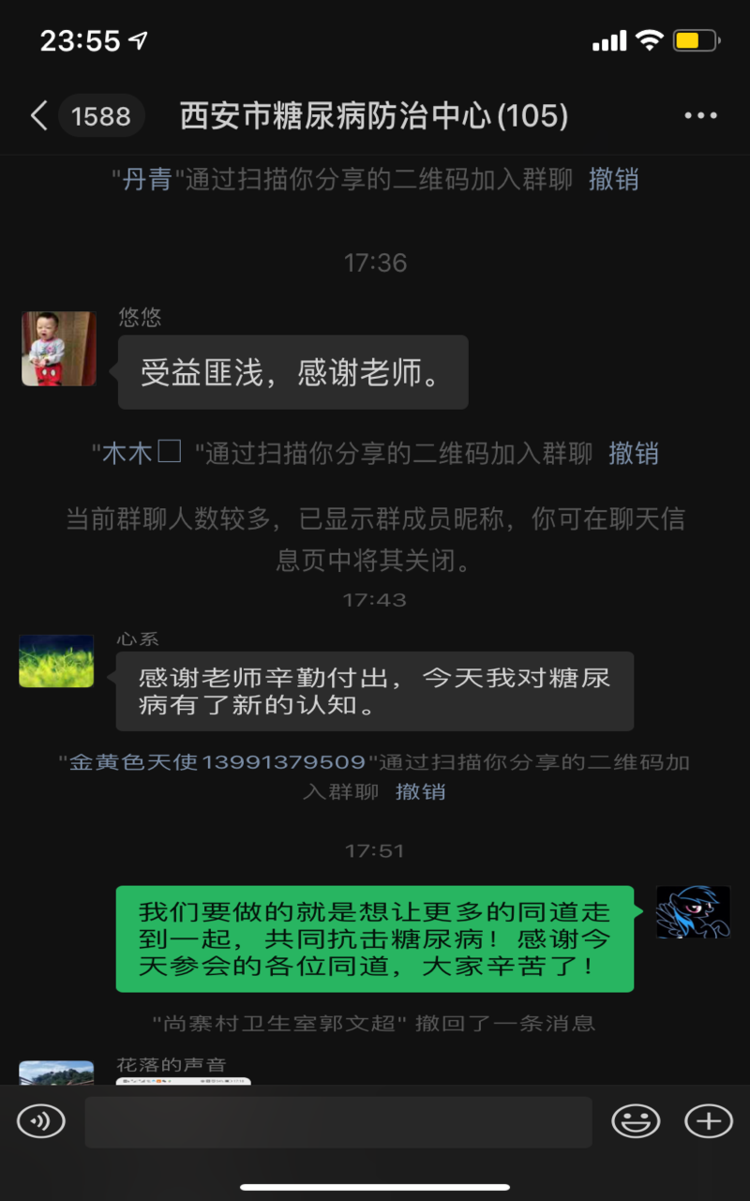750x1201 pixels.
Task: Open 悠悠's profile avatar
Action: click(x=59, y=348)
